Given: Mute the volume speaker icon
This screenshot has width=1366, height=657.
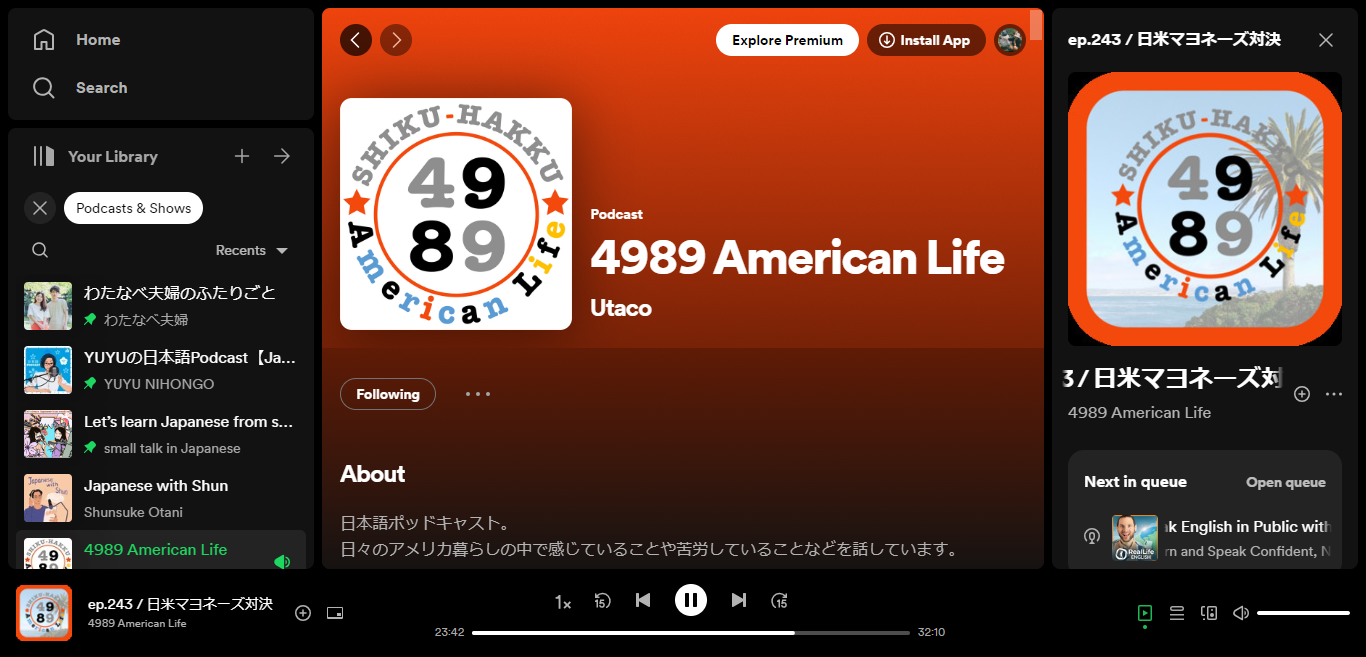Looking at the screenshot, I should tap(1240, 613).
